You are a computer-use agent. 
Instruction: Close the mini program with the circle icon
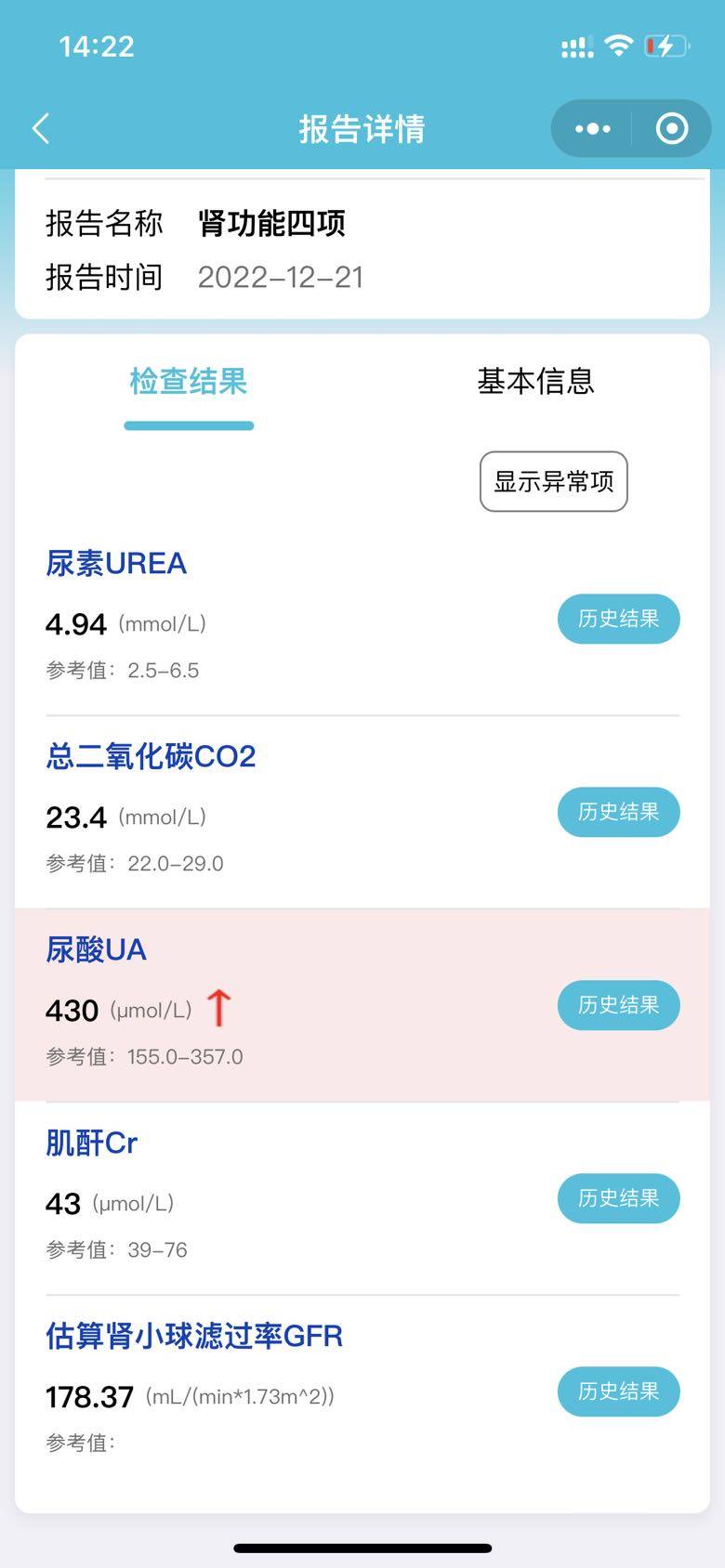pos(671,128)
